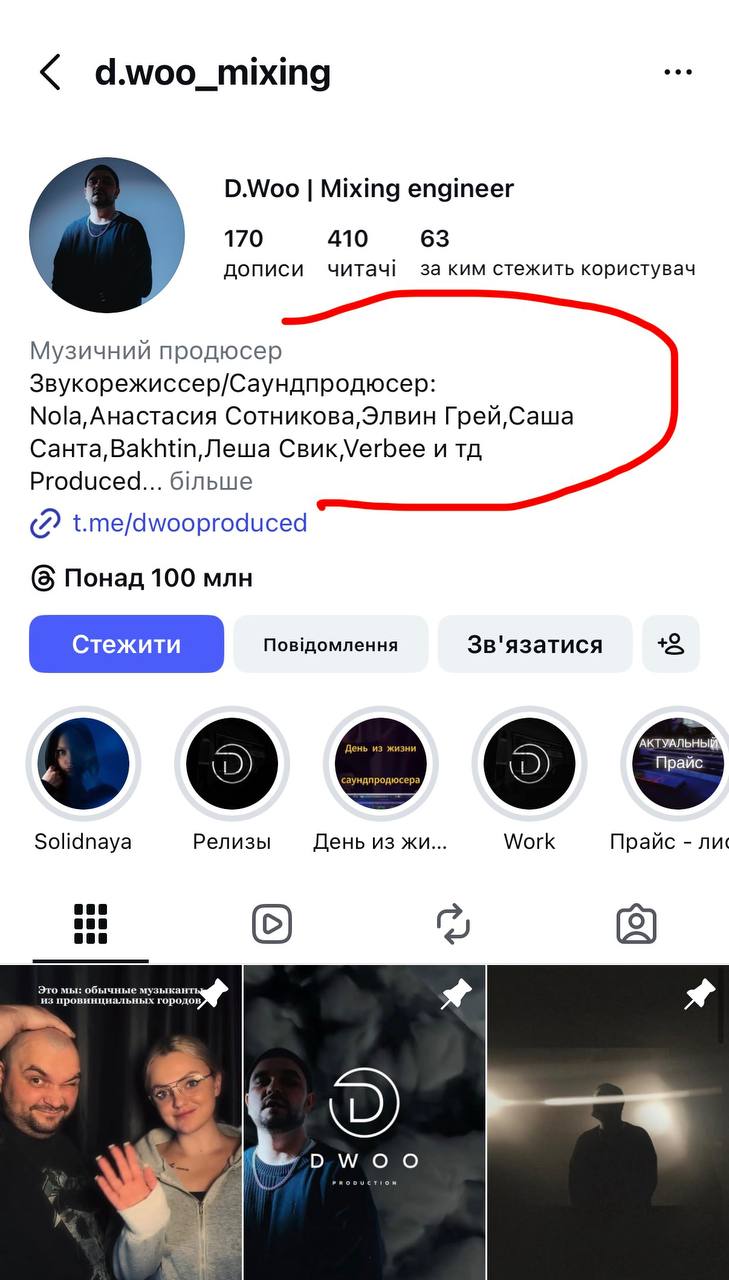Open the pinned DWOO Production post

[x=364, y=1120]
